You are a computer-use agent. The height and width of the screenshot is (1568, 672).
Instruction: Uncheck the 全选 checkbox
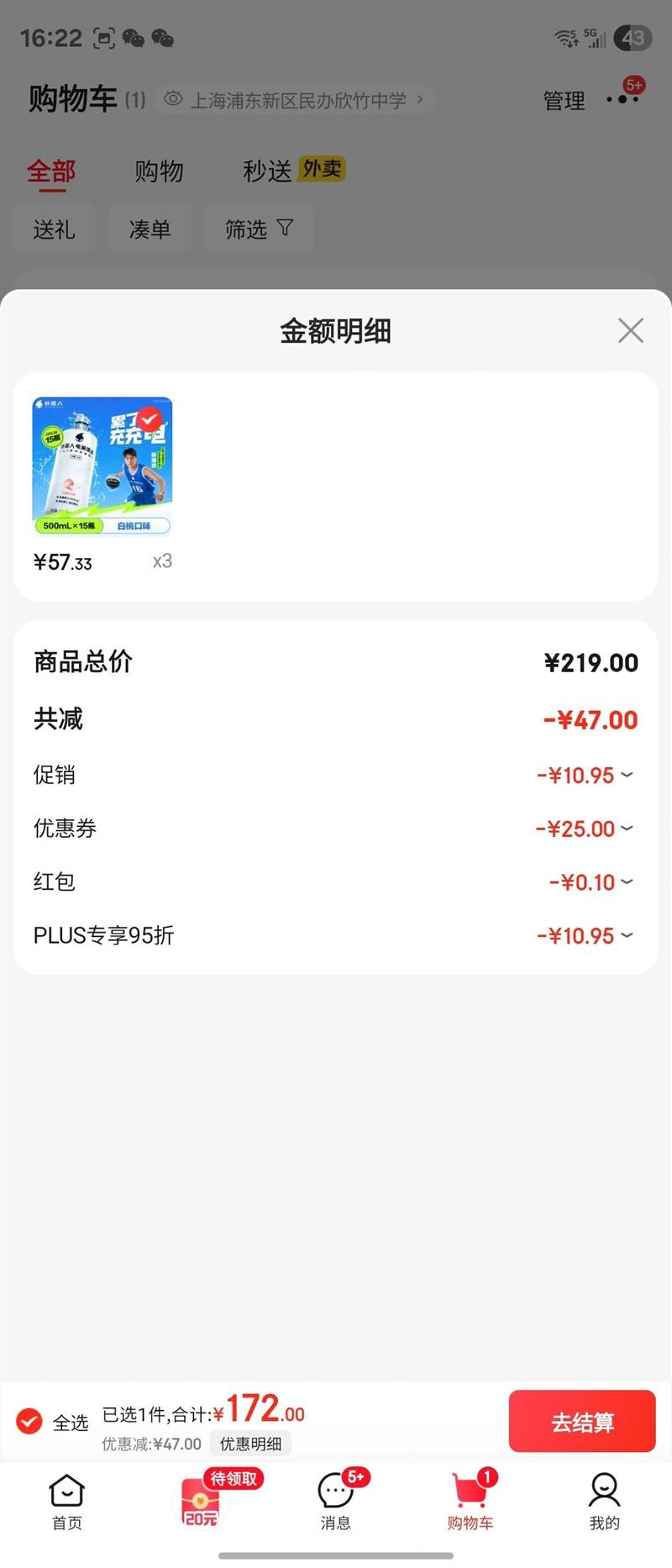29,1421
